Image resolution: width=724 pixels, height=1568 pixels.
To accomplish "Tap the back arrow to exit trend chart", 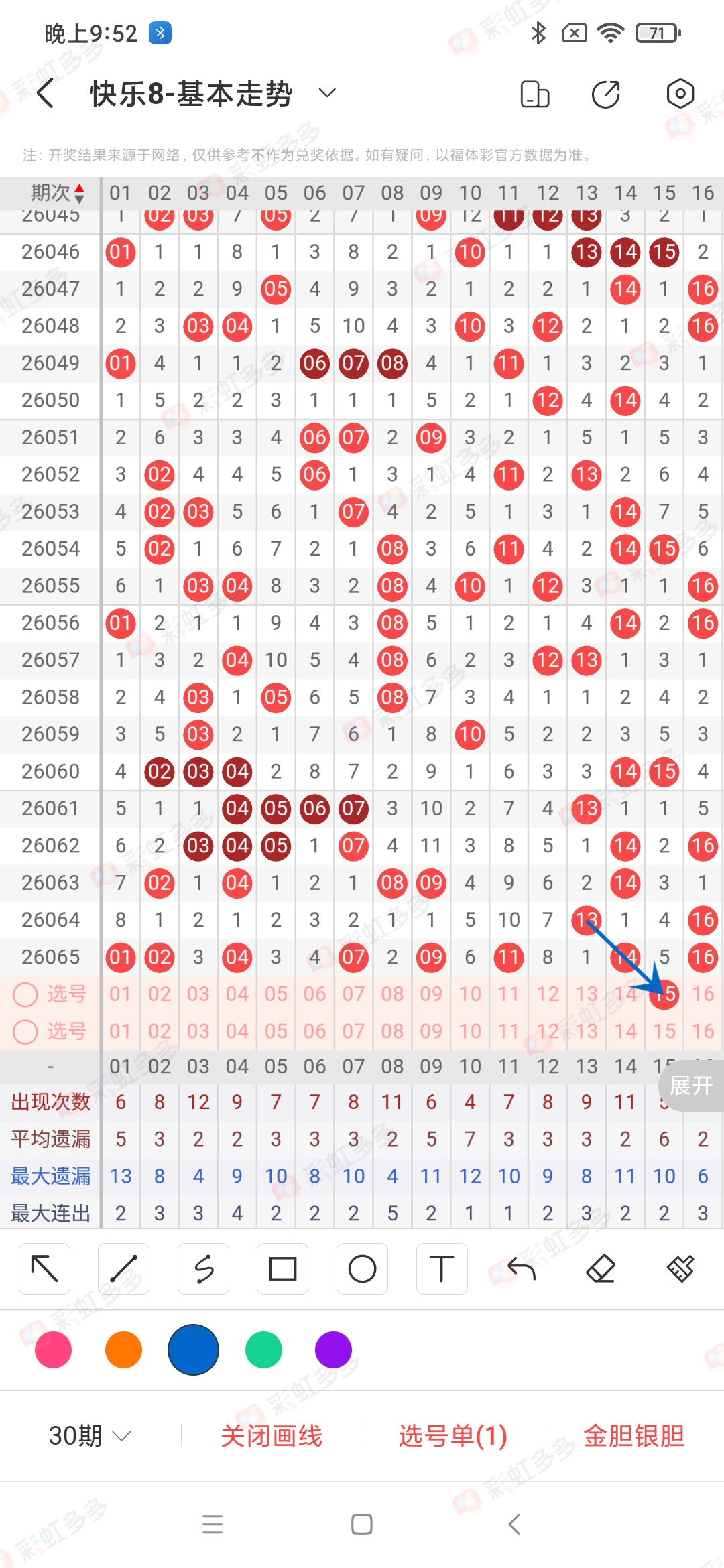I will pos(44,93).
